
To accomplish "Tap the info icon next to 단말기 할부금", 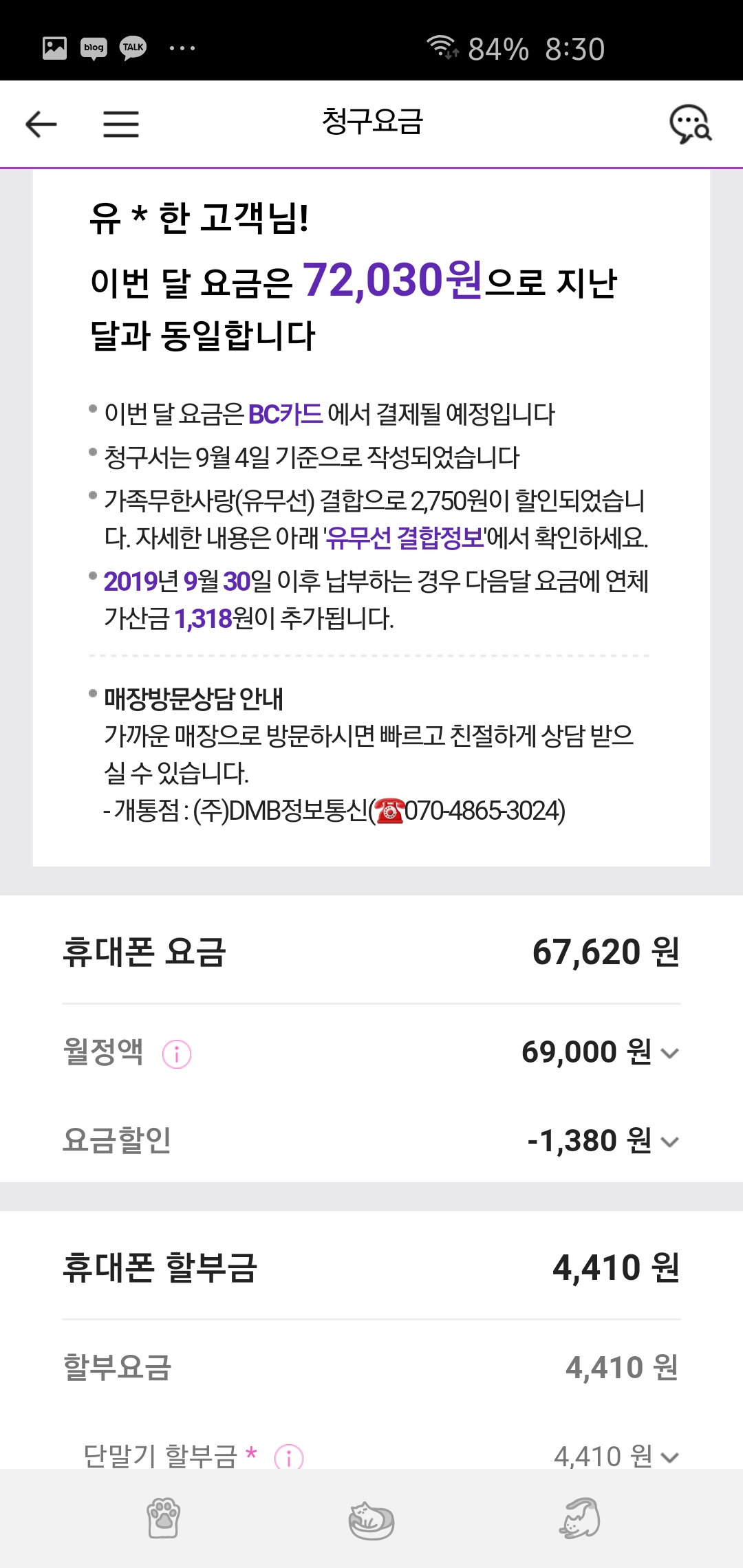I will coord(289,1457).
